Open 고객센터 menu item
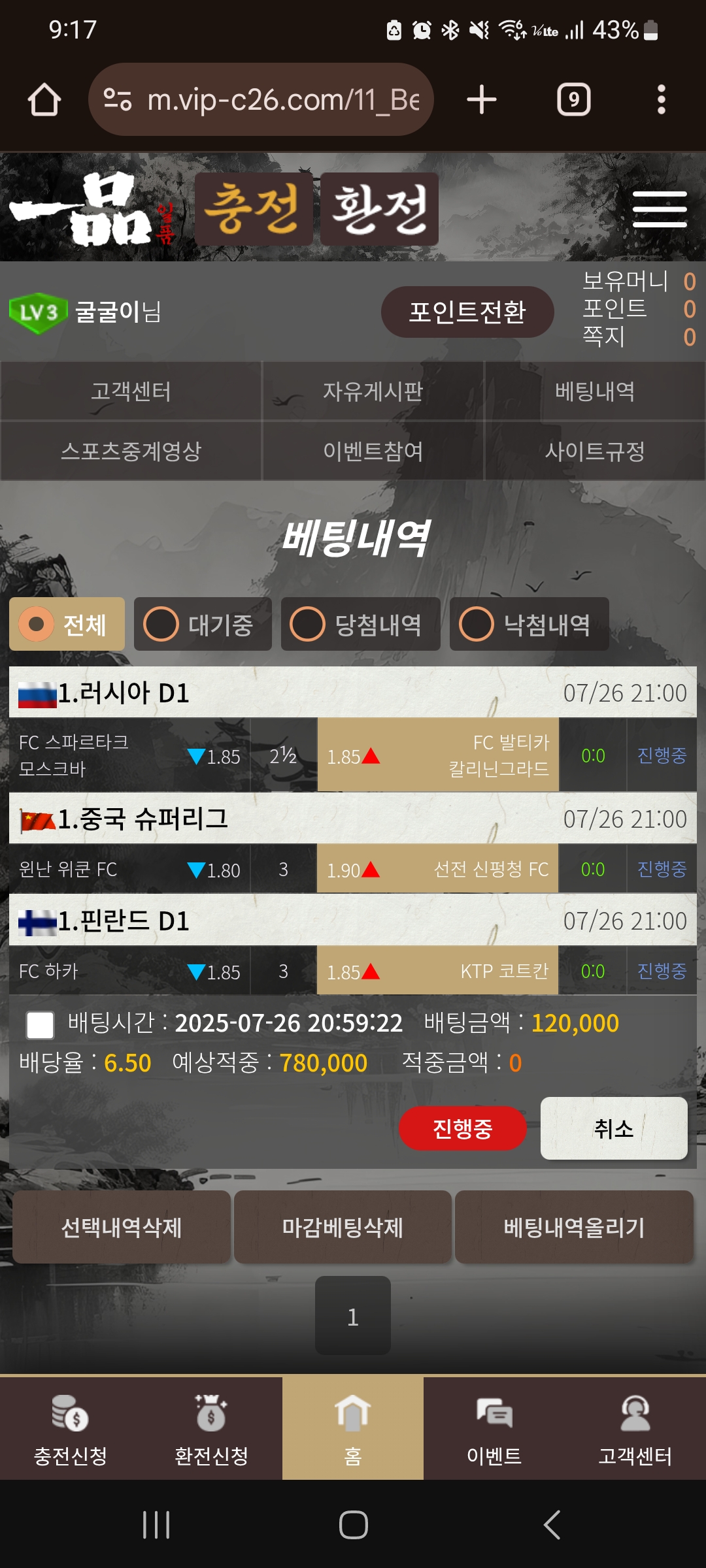Viewport: 706px width, 1568px height. (131, 391)
